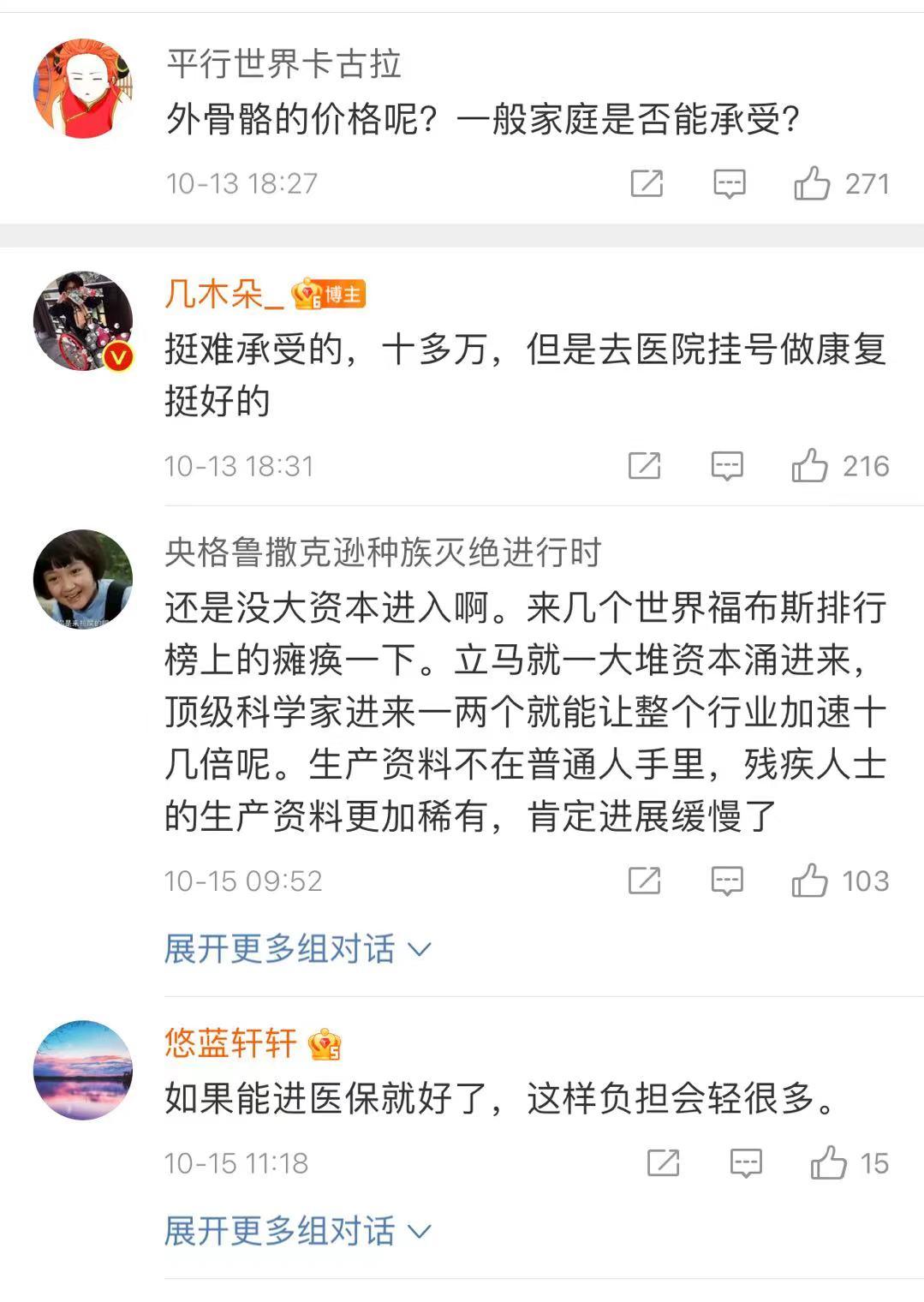Open 平行世界卡古拉's profile avatar
Screen dimensions: 924x1302
83,88
